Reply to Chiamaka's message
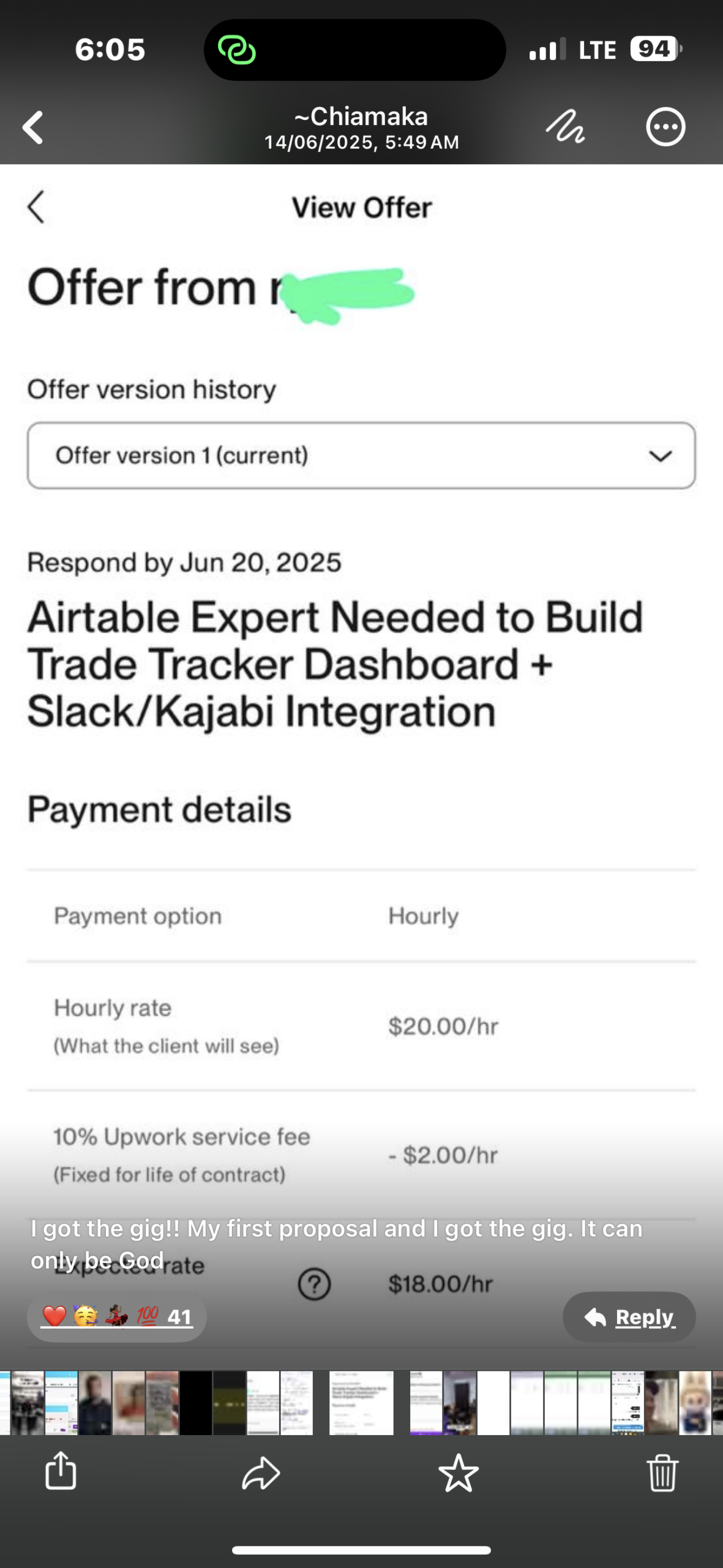 629,1317
